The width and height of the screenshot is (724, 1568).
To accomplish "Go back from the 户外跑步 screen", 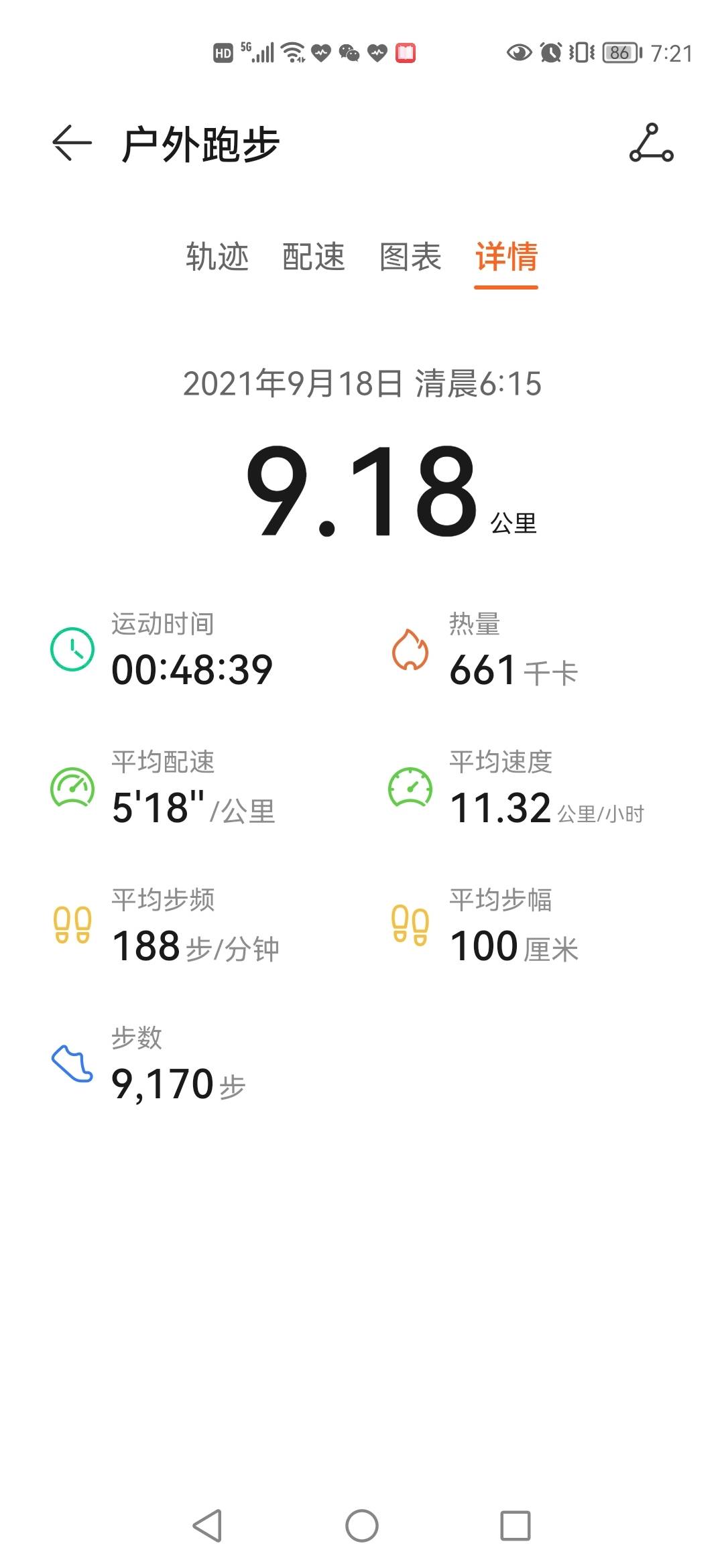I will coord(72,143).
